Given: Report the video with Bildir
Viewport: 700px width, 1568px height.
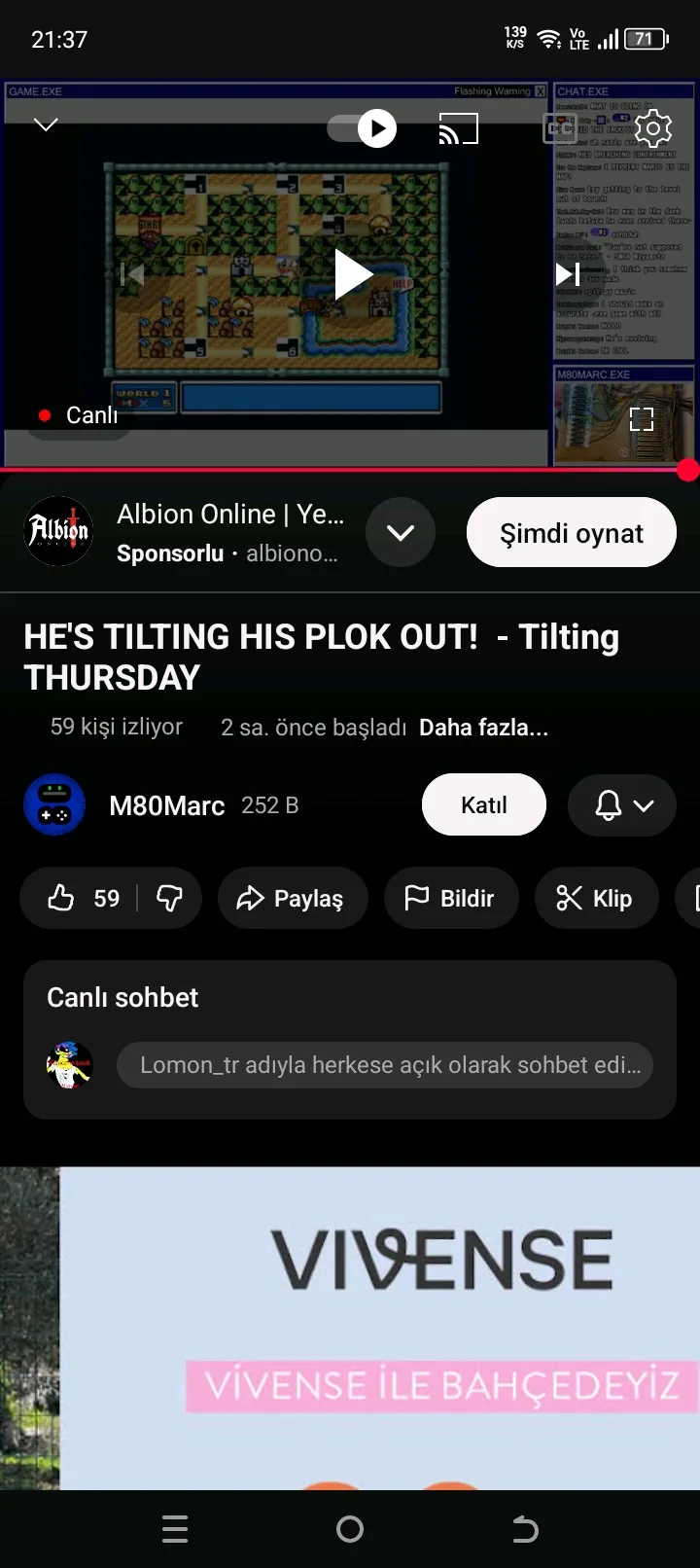Looking at the screenshot, I should pyautogui.click(x=449, y=898).
